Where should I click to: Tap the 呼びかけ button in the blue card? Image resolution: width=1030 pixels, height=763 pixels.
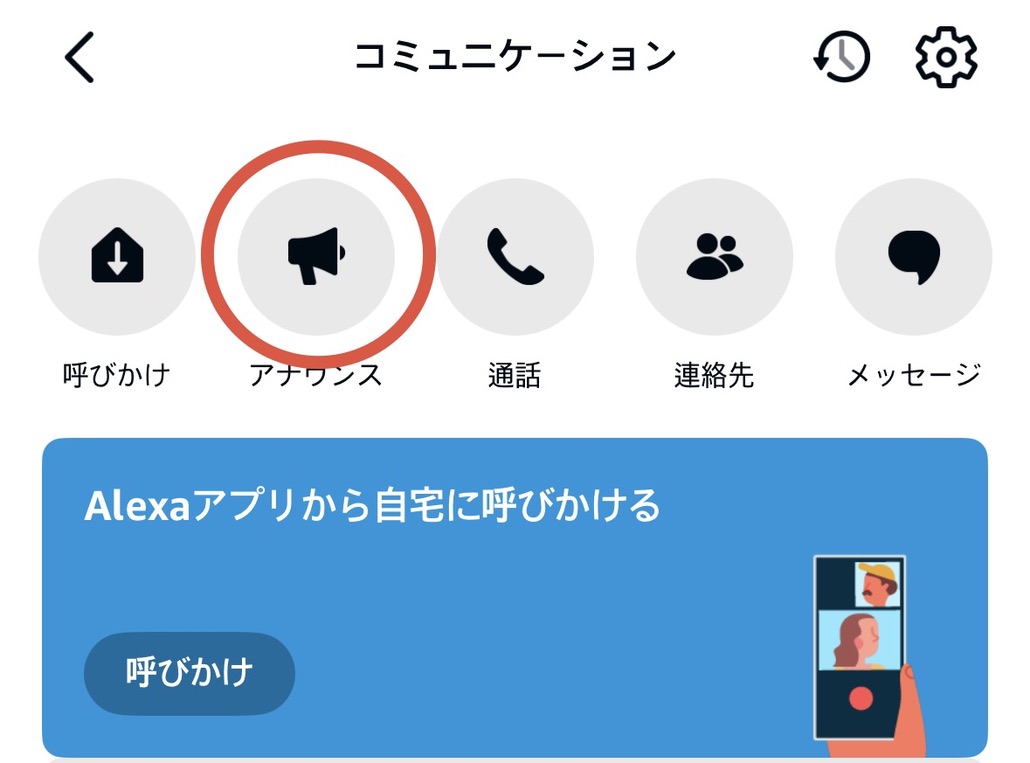pyautogui.click(x=189, y=673)
